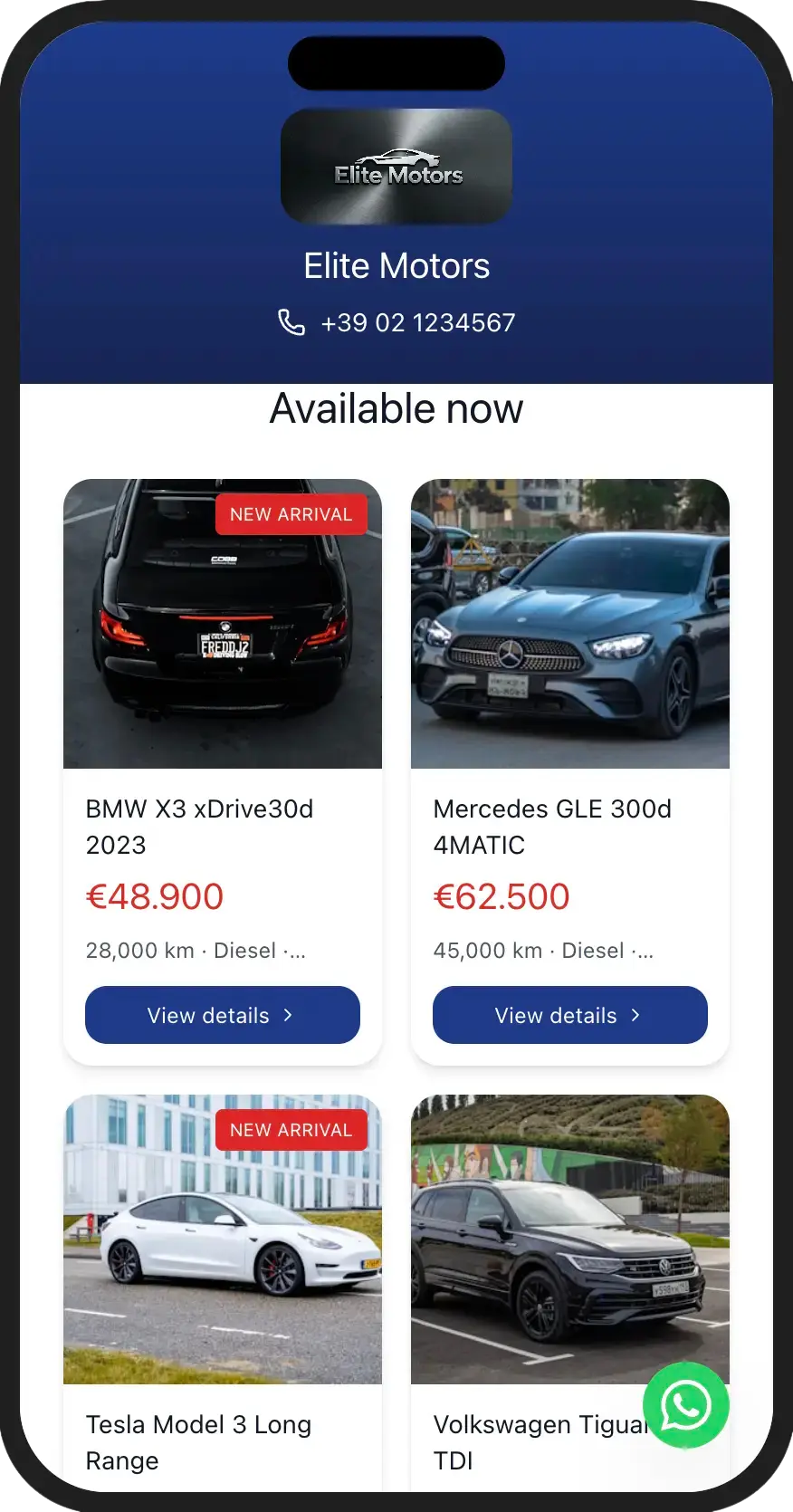Open the WhatsApp chat floating button

pos(685,1405)
